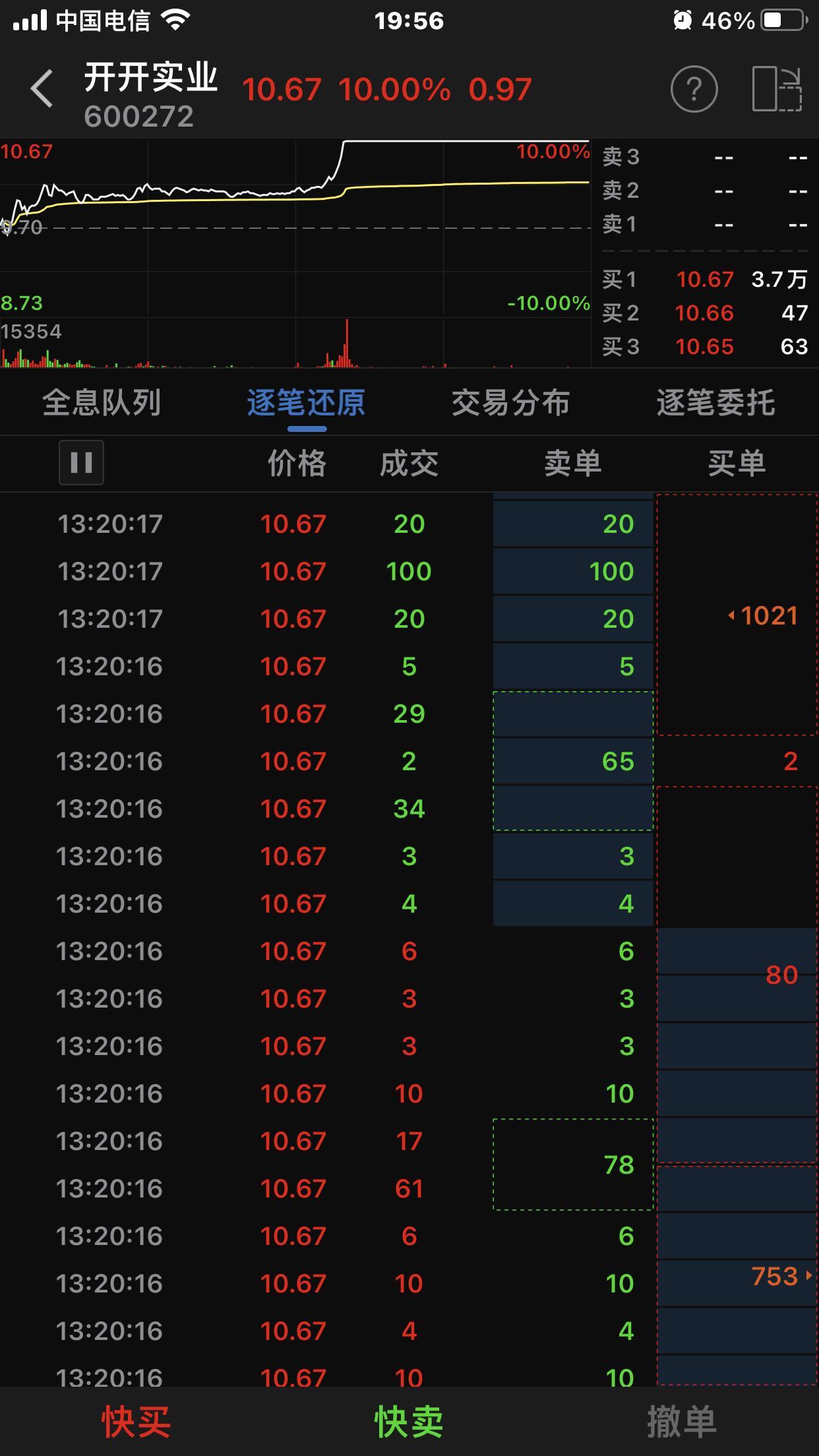Open the 逐笔委托 tab
Screen dimensions: 819x1456
pyautogui.click(x=715, y=402)
